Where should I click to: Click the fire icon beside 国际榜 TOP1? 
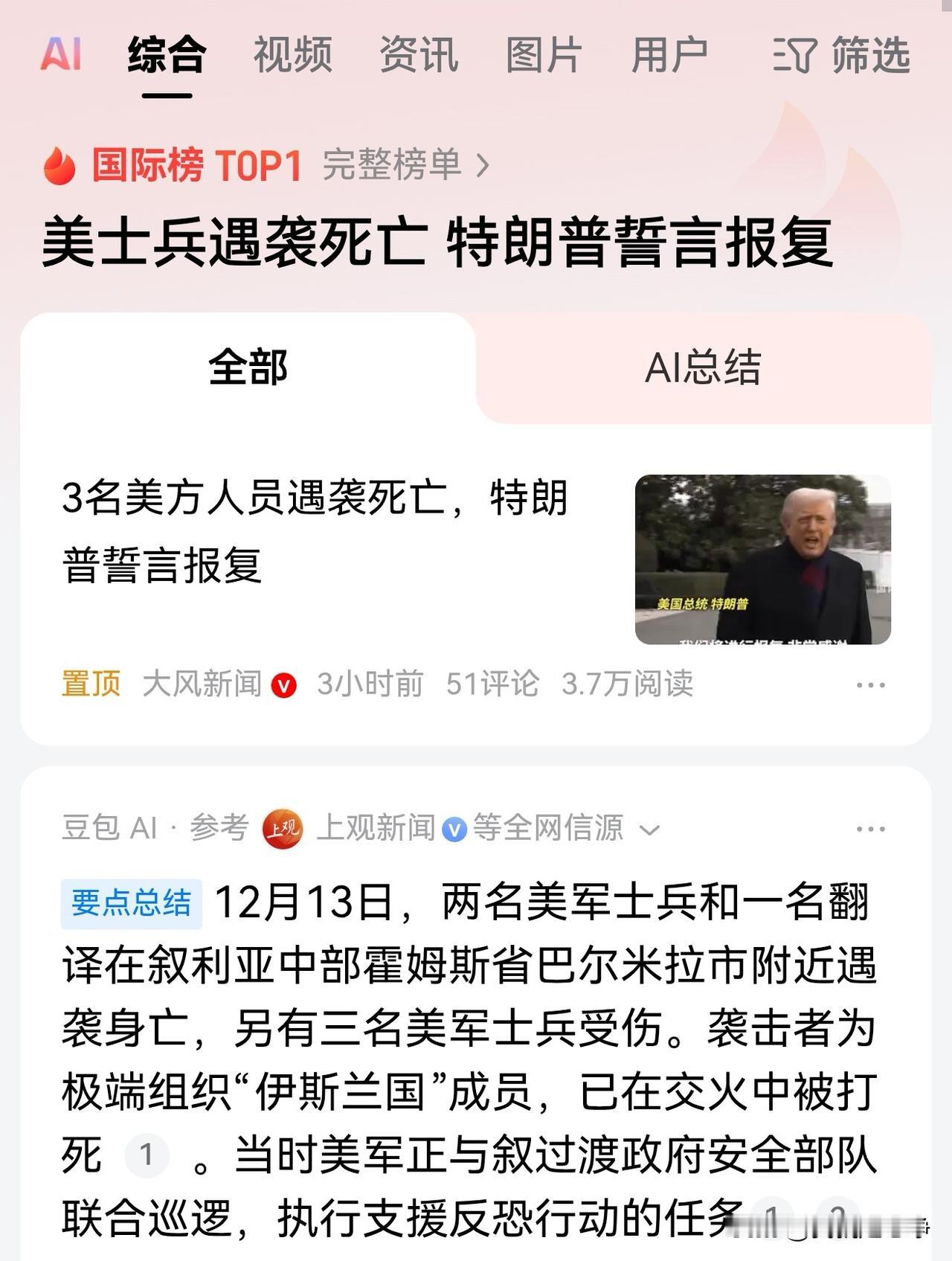(x=57, y=167)
